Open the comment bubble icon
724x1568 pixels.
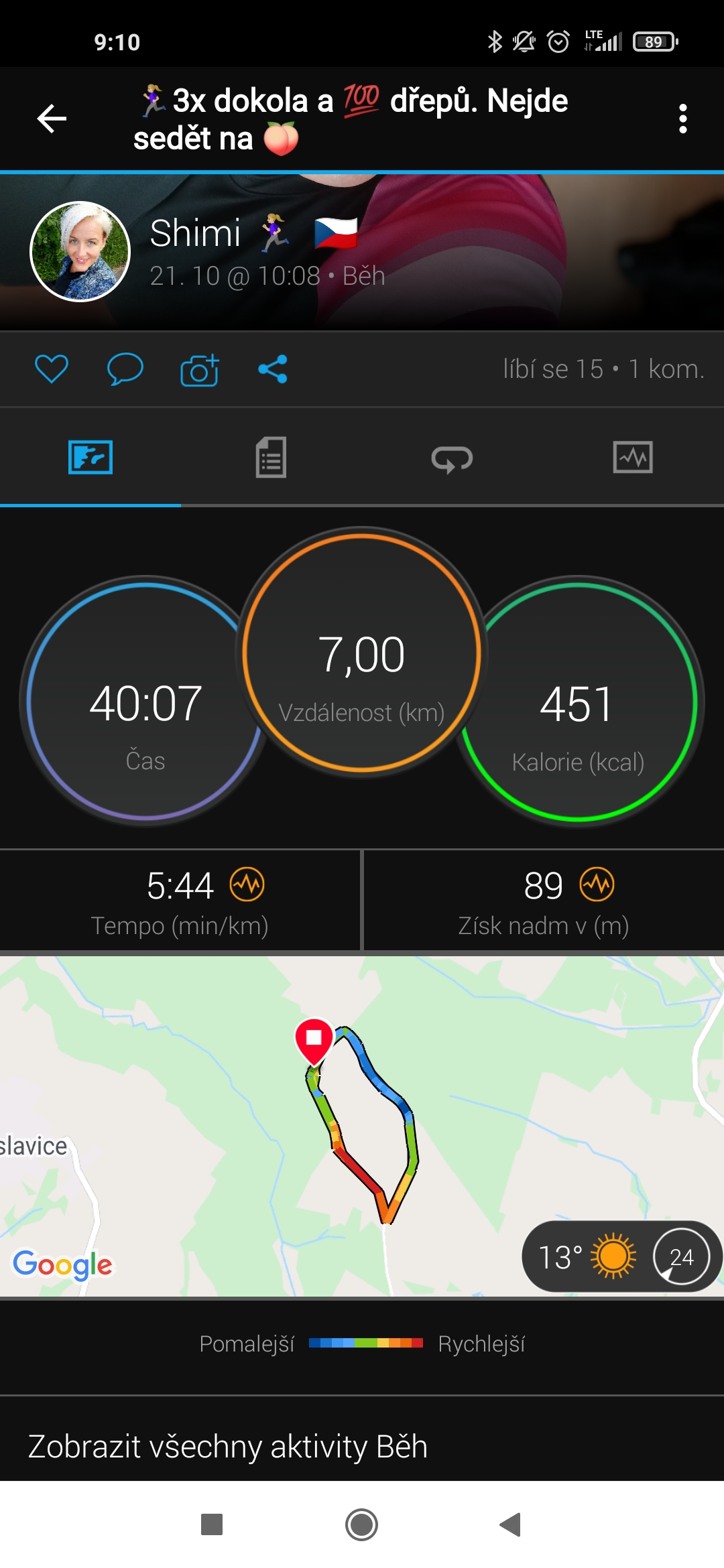pos(125,369)
